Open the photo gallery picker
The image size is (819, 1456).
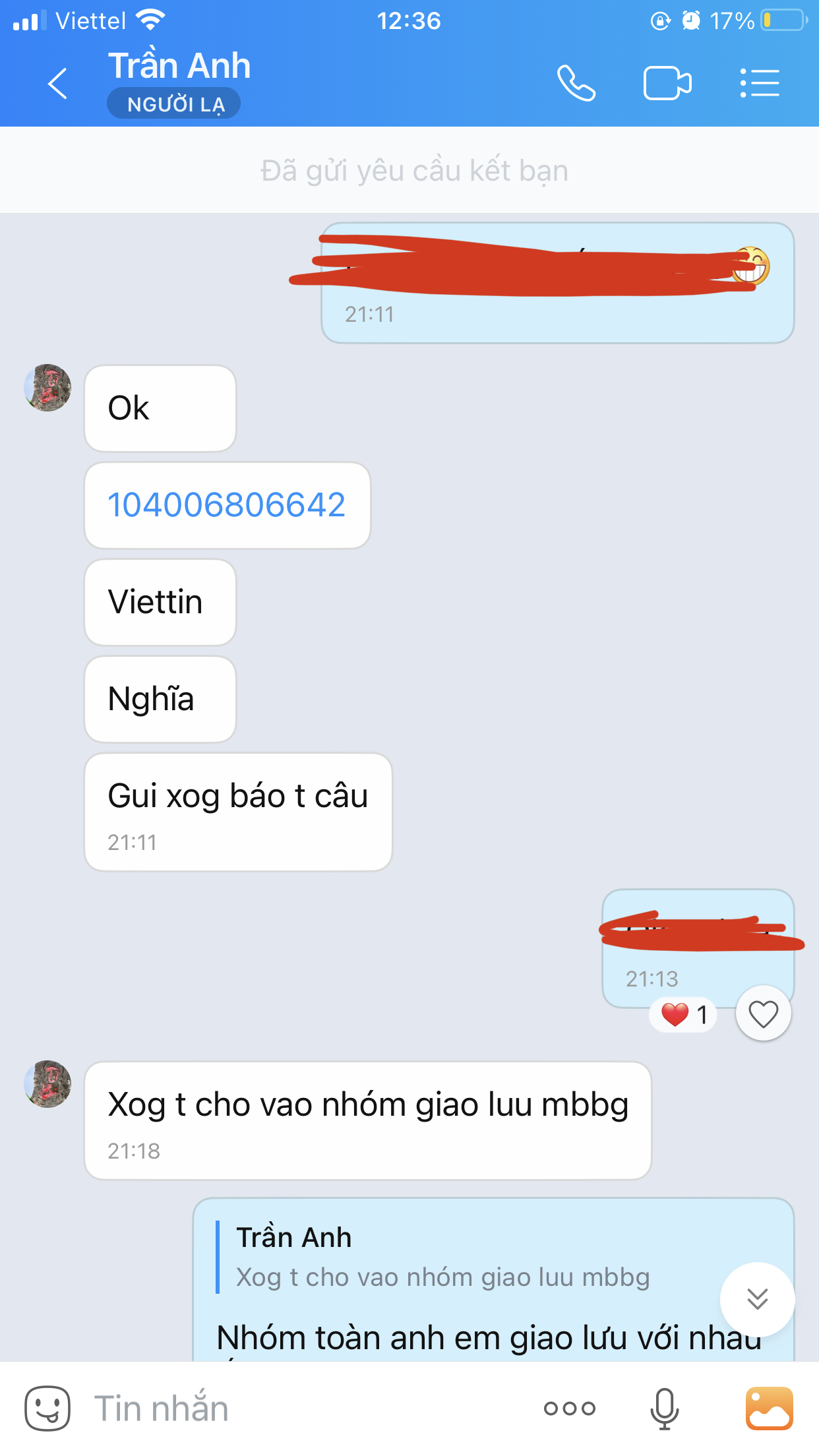(x=769, y=1409)
